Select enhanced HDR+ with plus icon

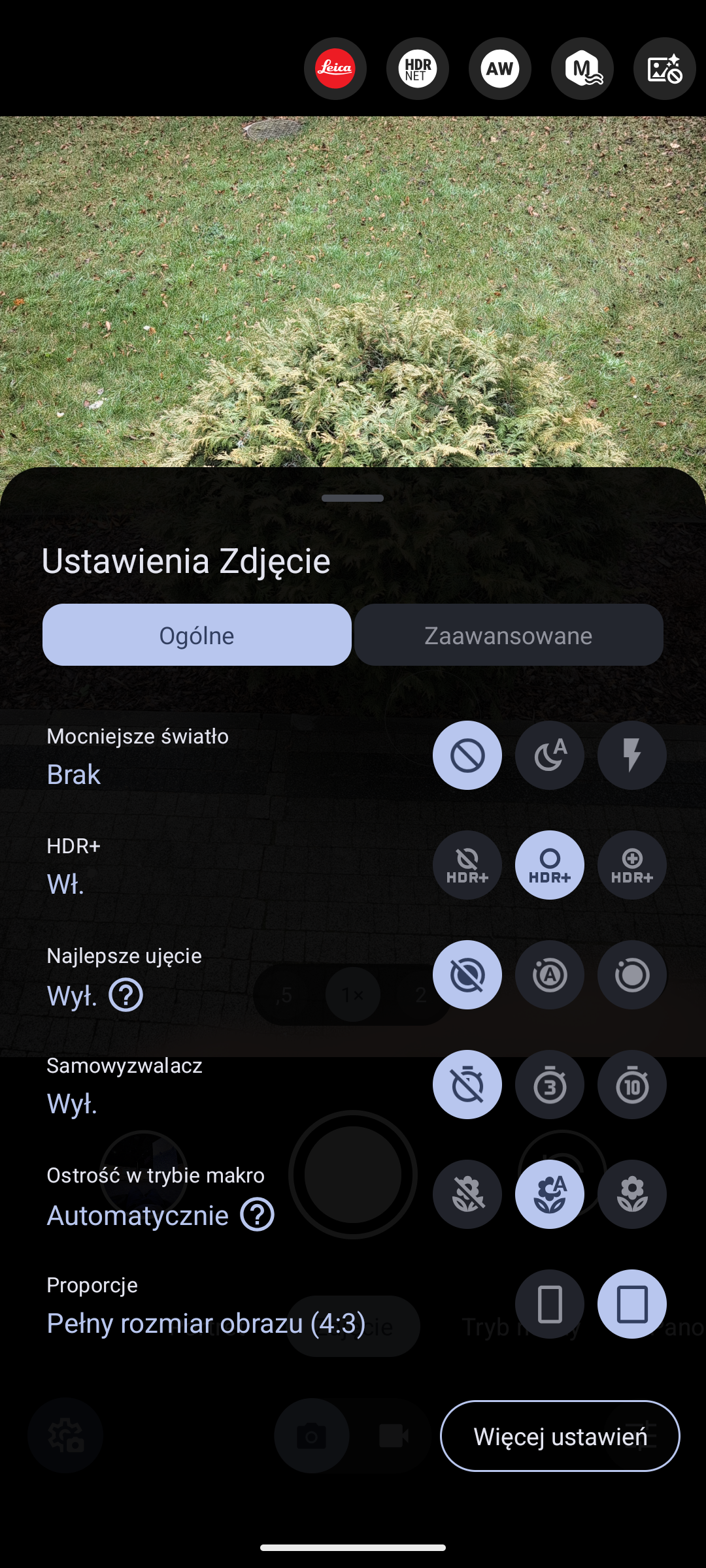point(631,865)
